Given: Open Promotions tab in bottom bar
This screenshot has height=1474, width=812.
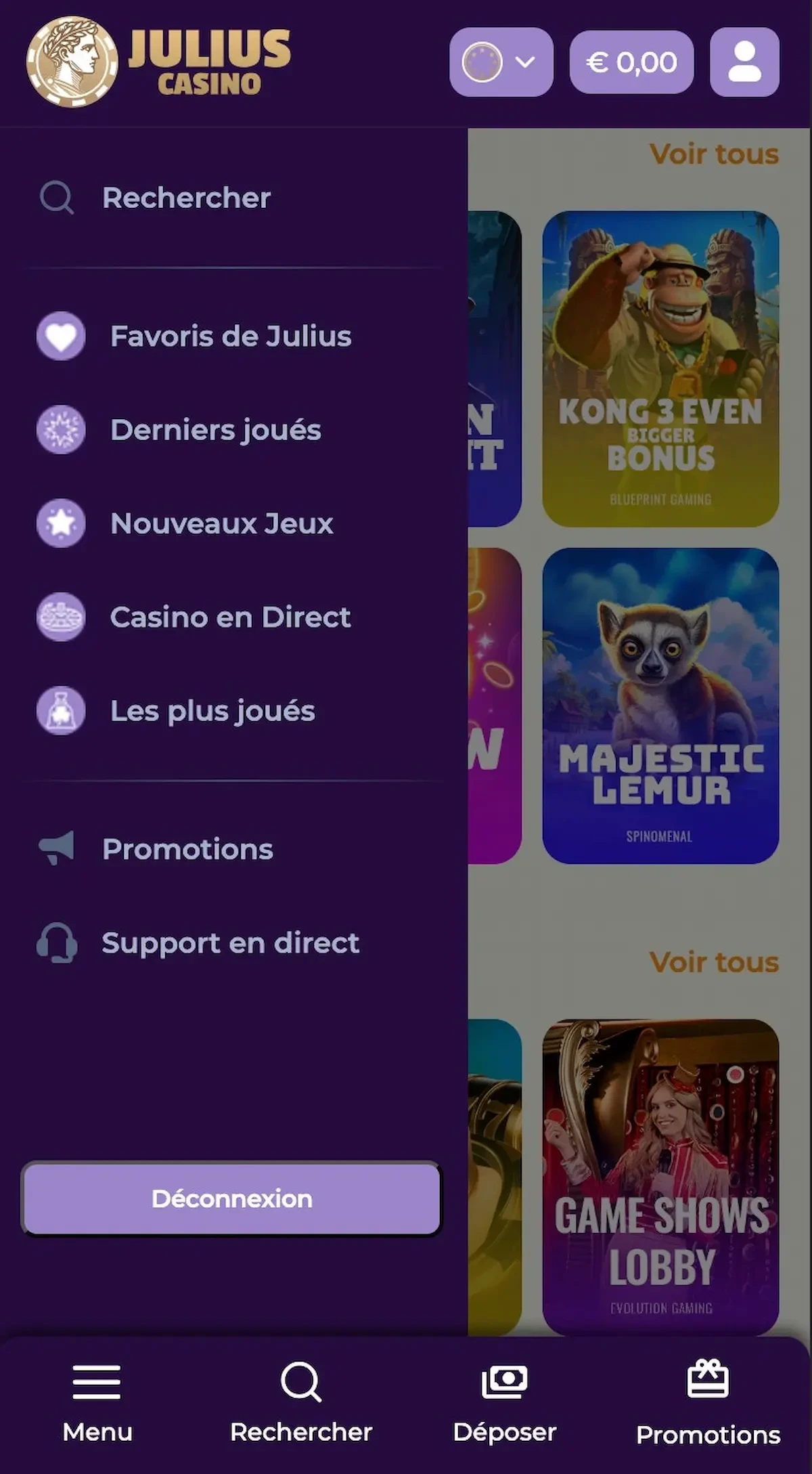Looking at the screenshot, I should (708, 1402).
